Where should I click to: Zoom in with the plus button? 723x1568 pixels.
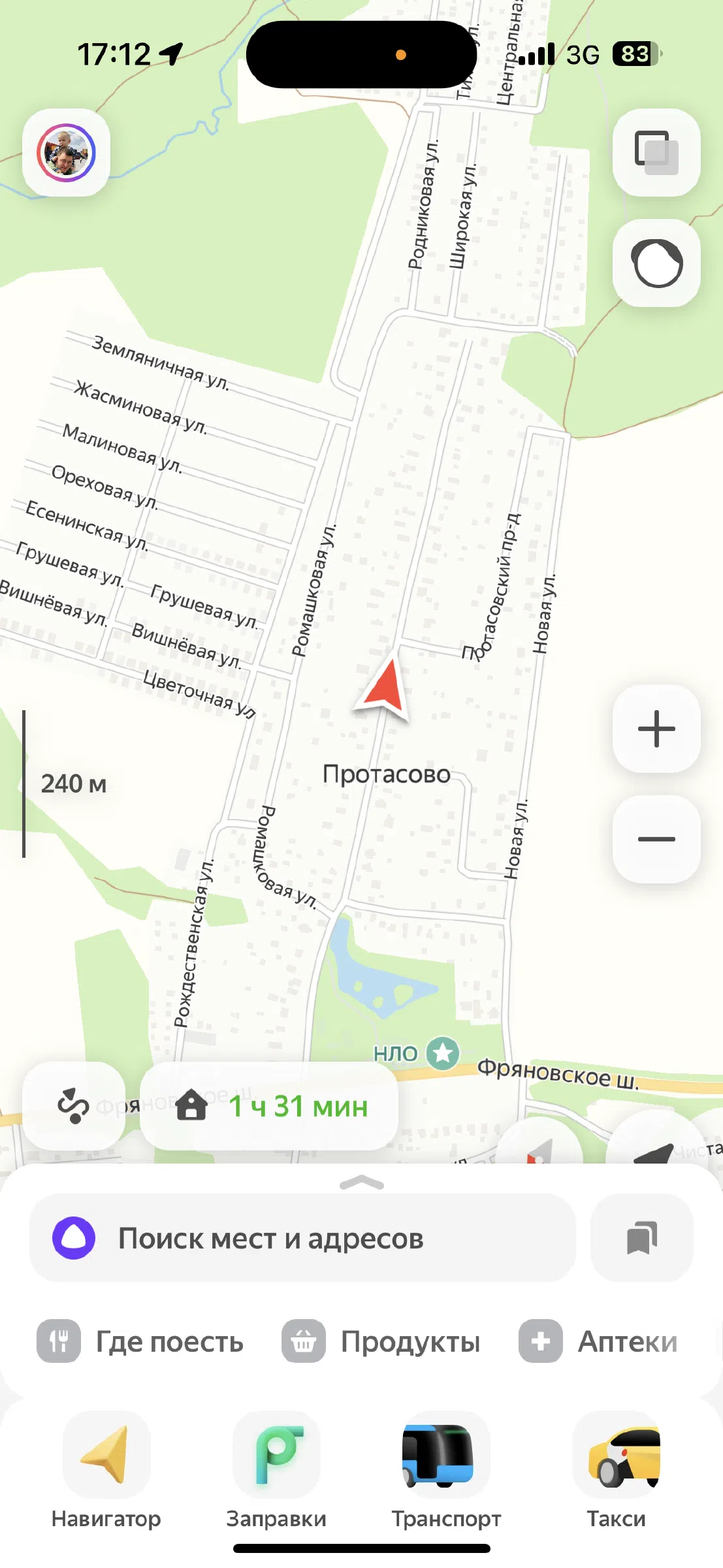pyautogui.click(x=656, y=728)
